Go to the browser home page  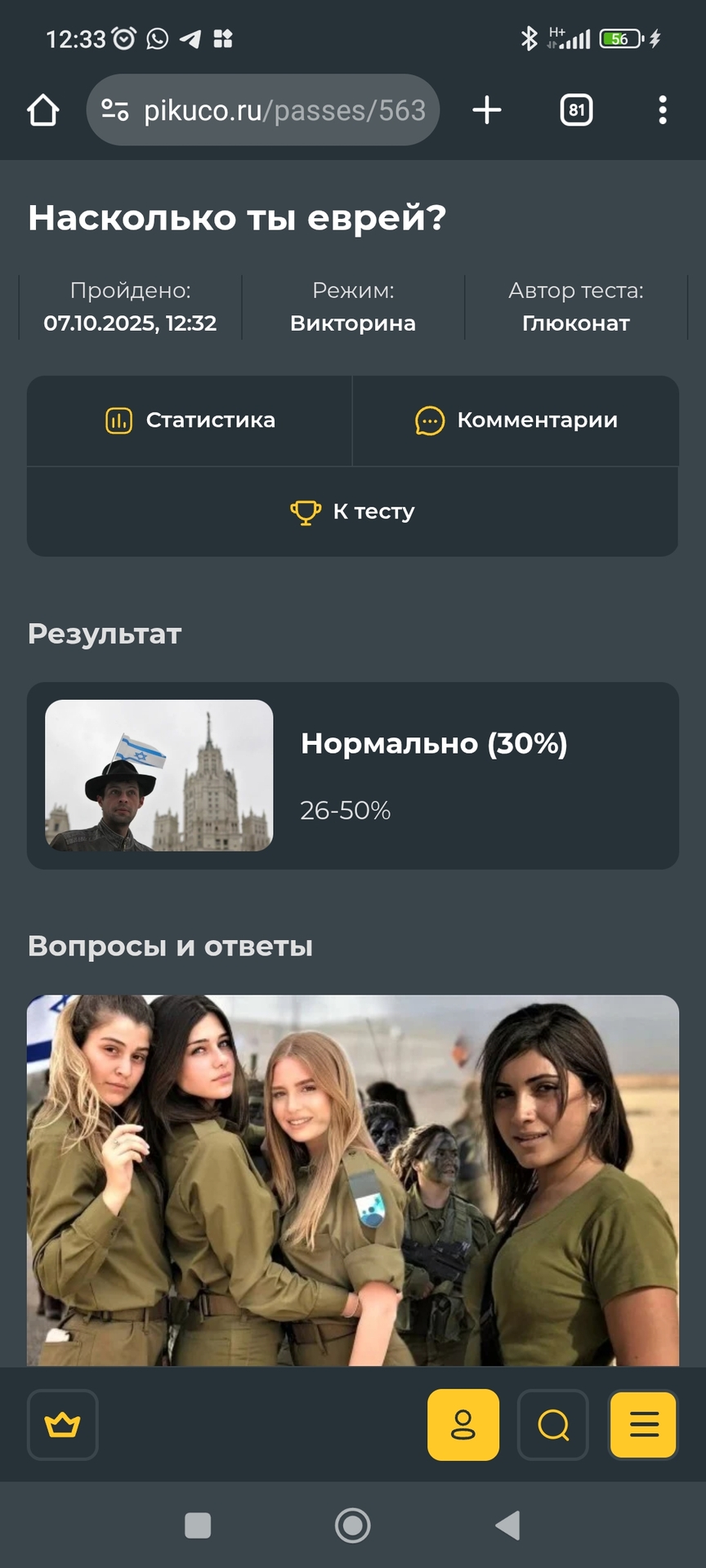pos(43,110)
